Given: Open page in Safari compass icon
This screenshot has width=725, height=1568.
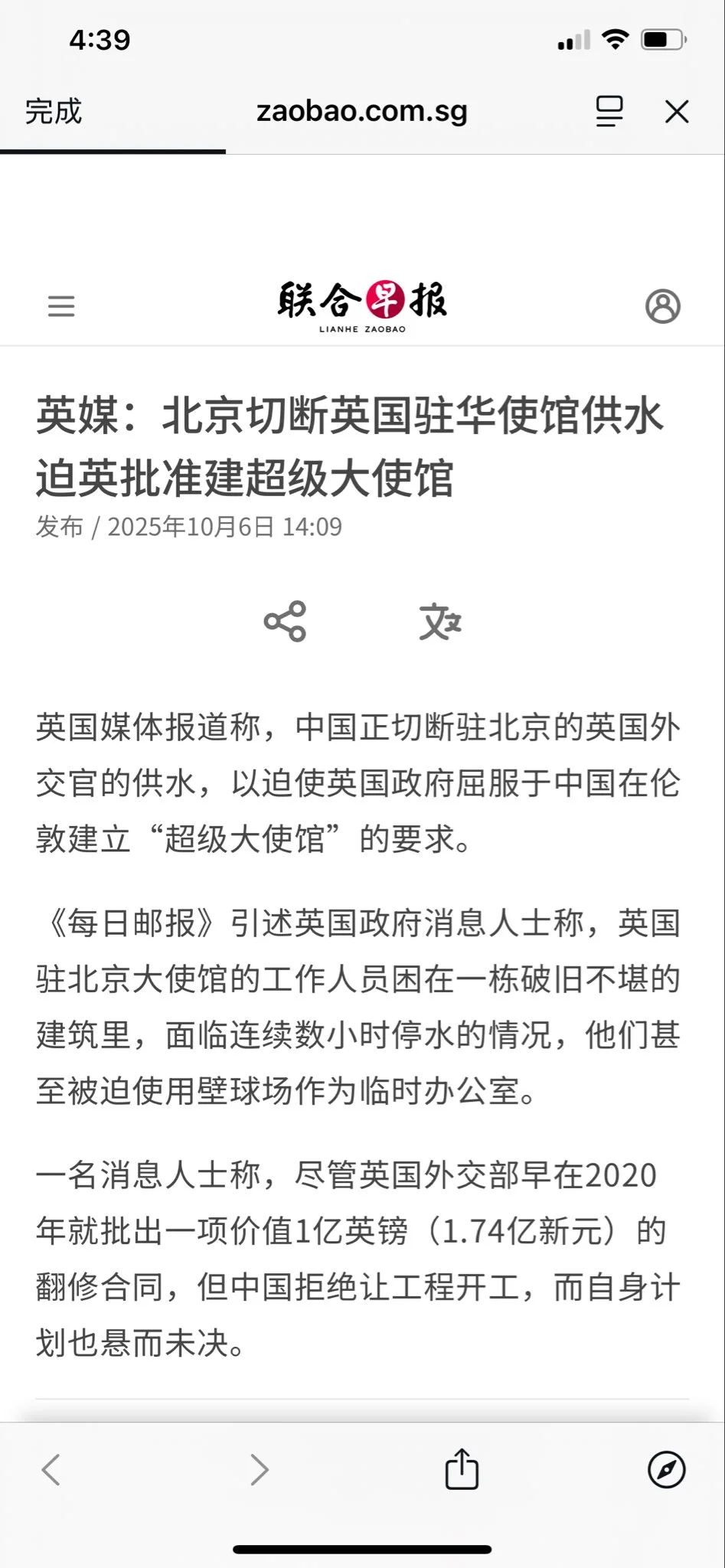Looking at the screenshot, I should click(666, 1469).
